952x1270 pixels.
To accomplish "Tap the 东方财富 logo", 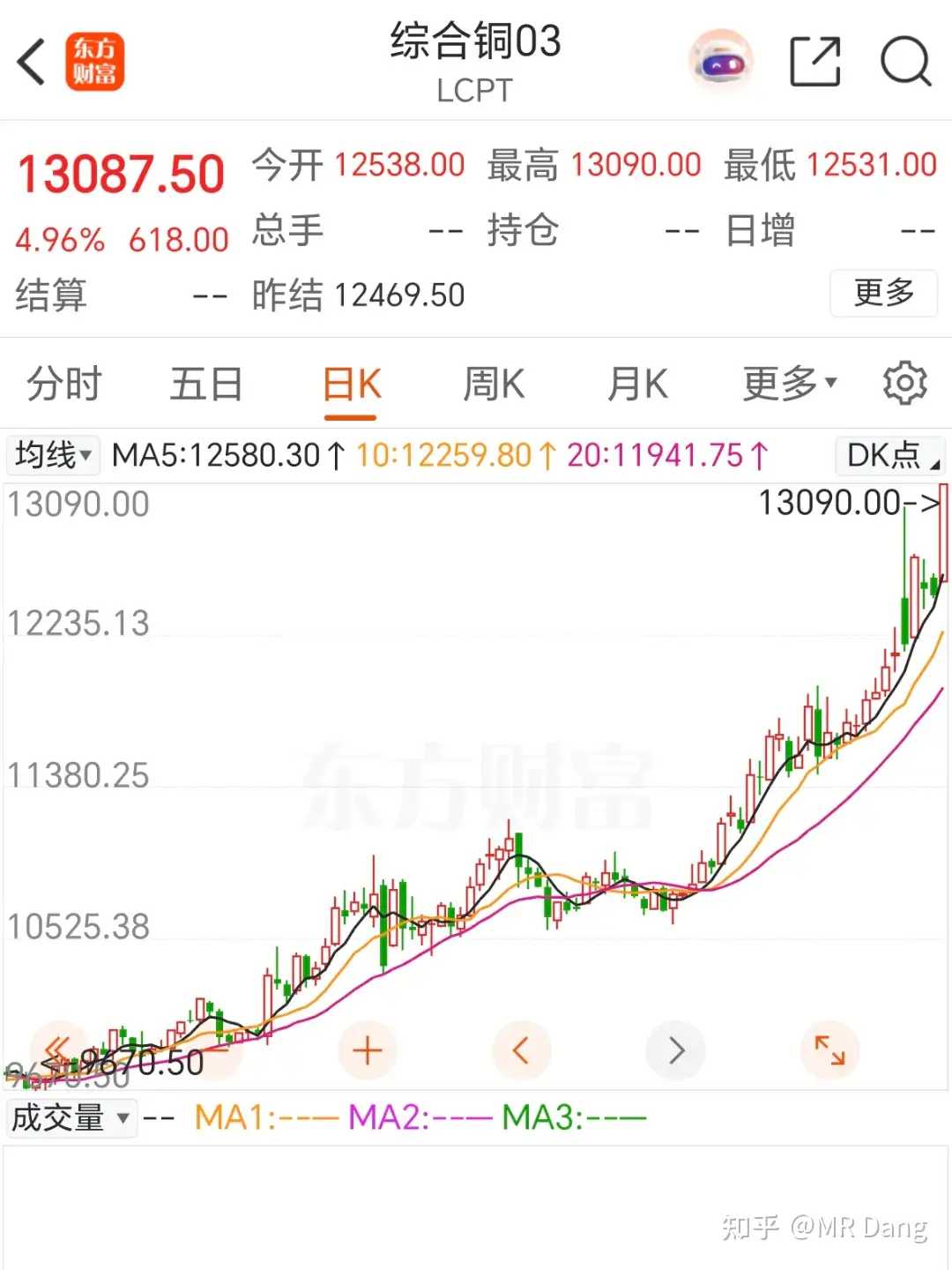I will pos(95,62).
